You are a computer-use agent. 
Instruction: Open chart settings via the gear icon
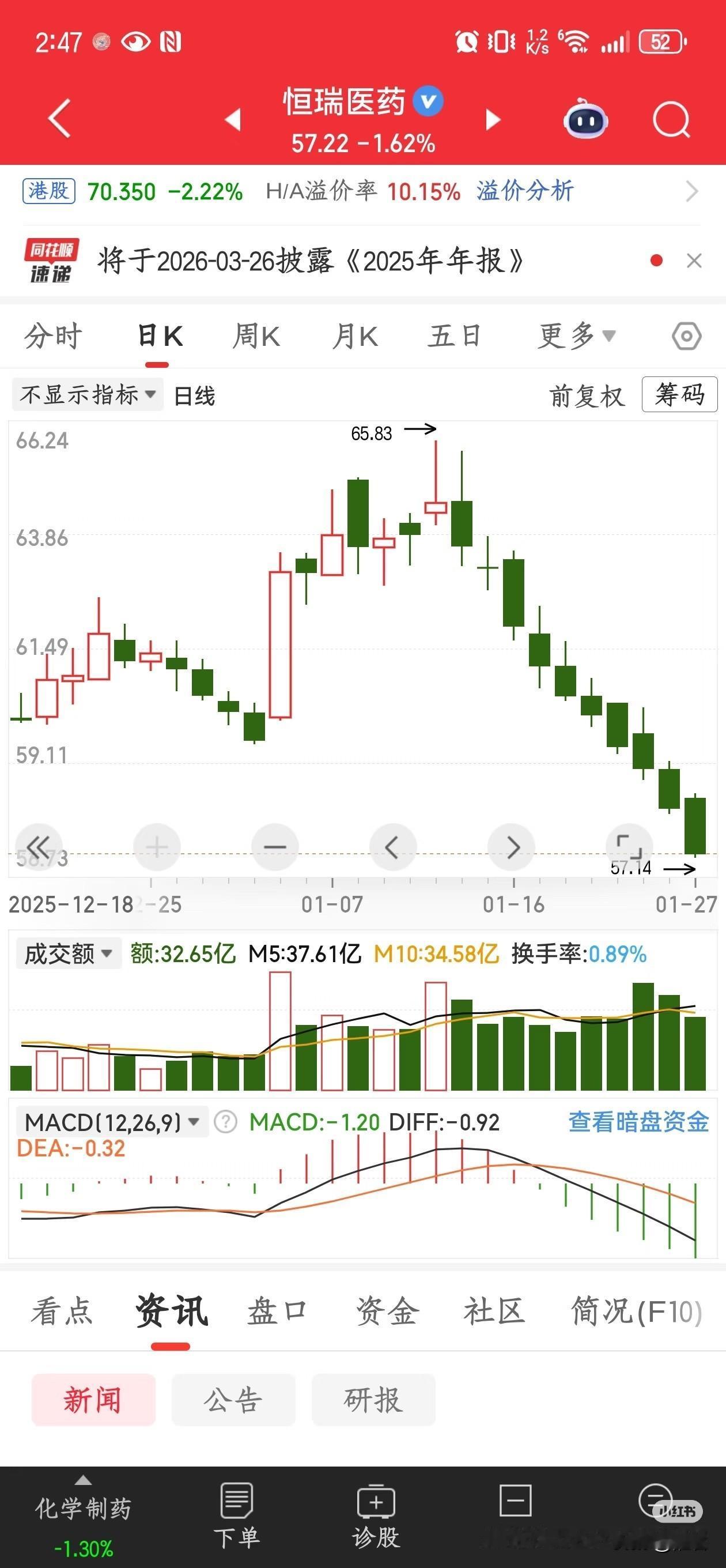point(686,336)
